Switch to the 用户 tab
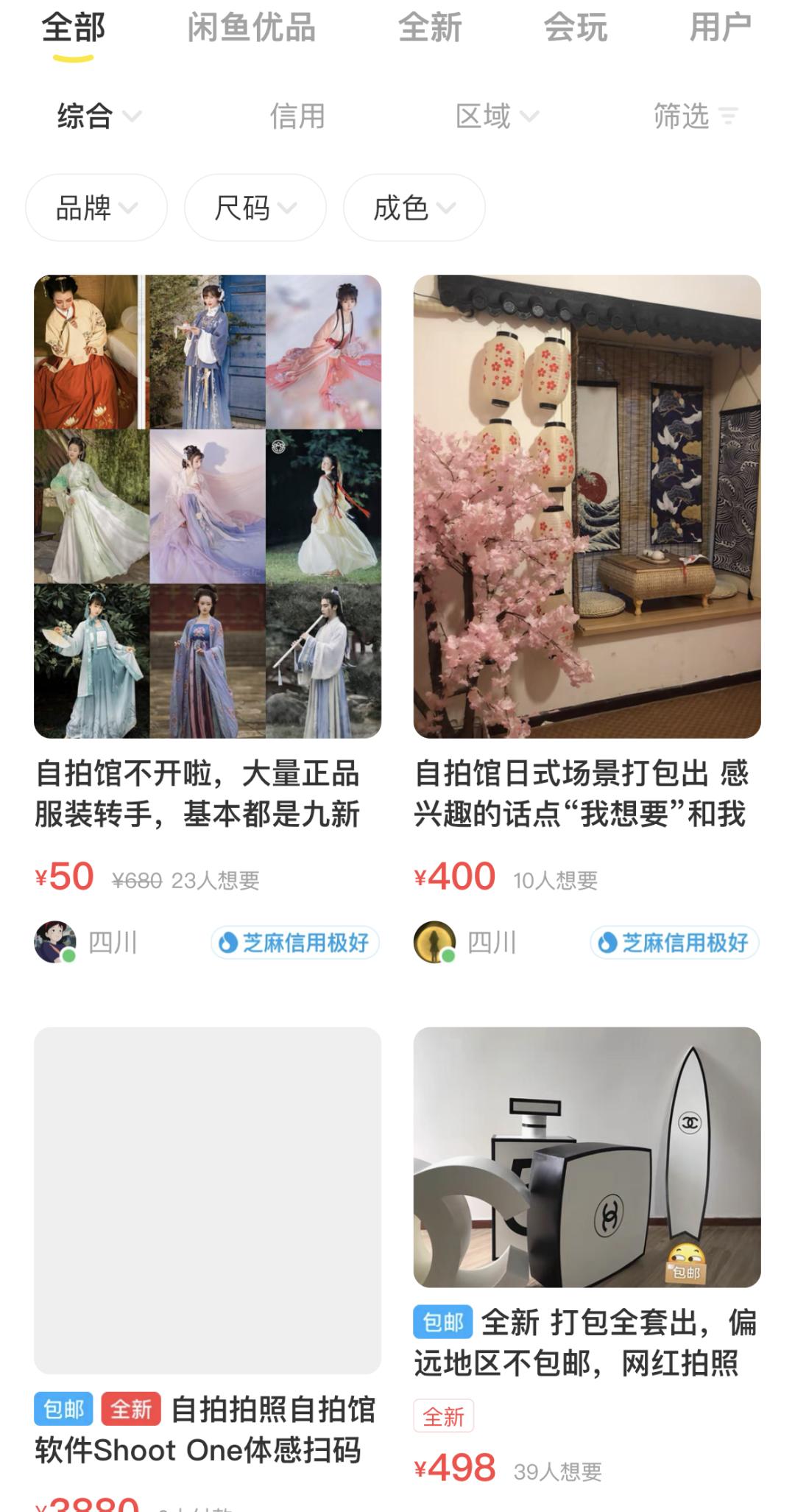Viewport: 795px width, 1512px height. [x=722, y=29]
